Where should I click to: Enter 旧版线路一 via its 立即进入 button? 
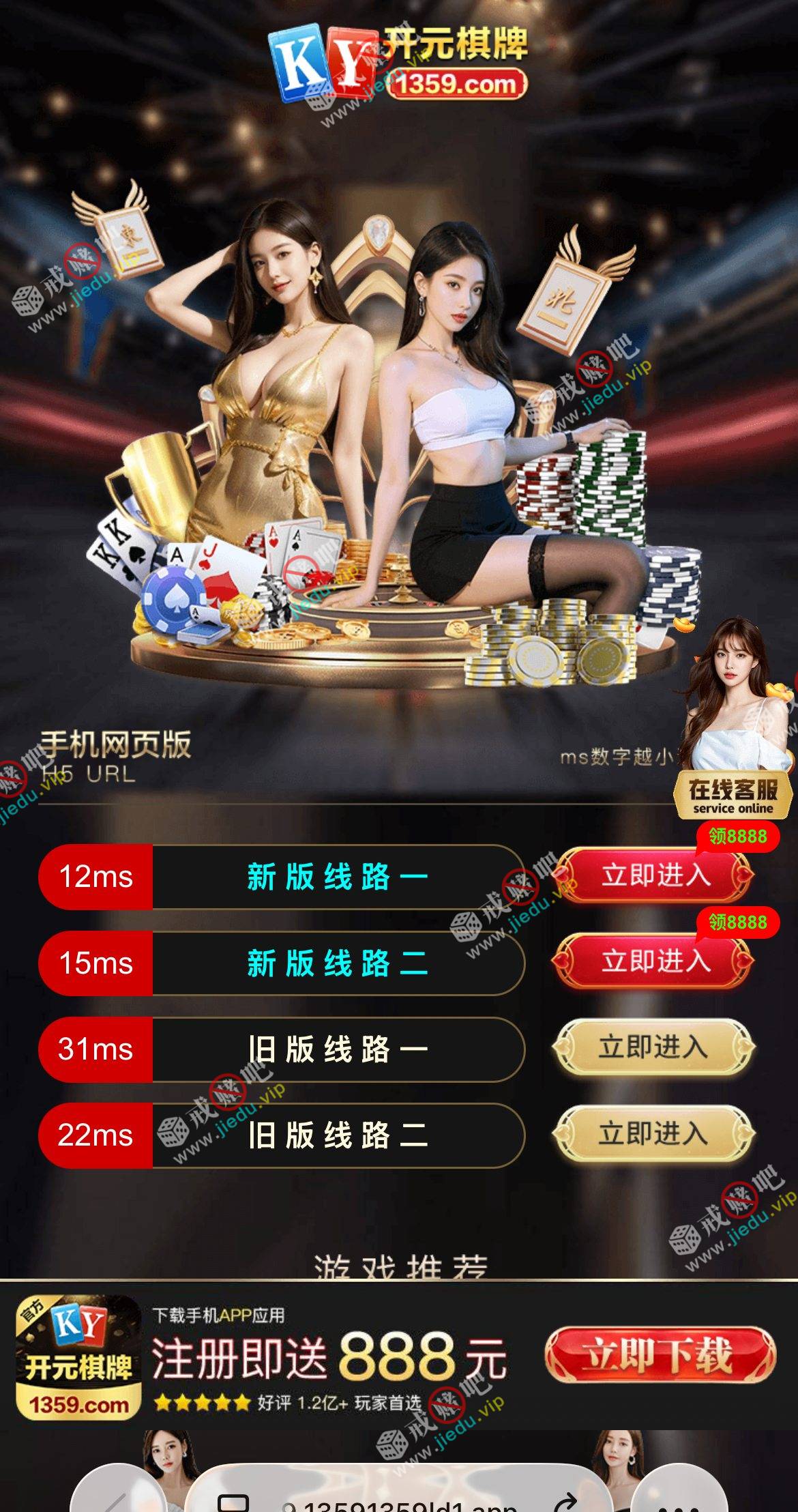click(x=653, y=1047)
